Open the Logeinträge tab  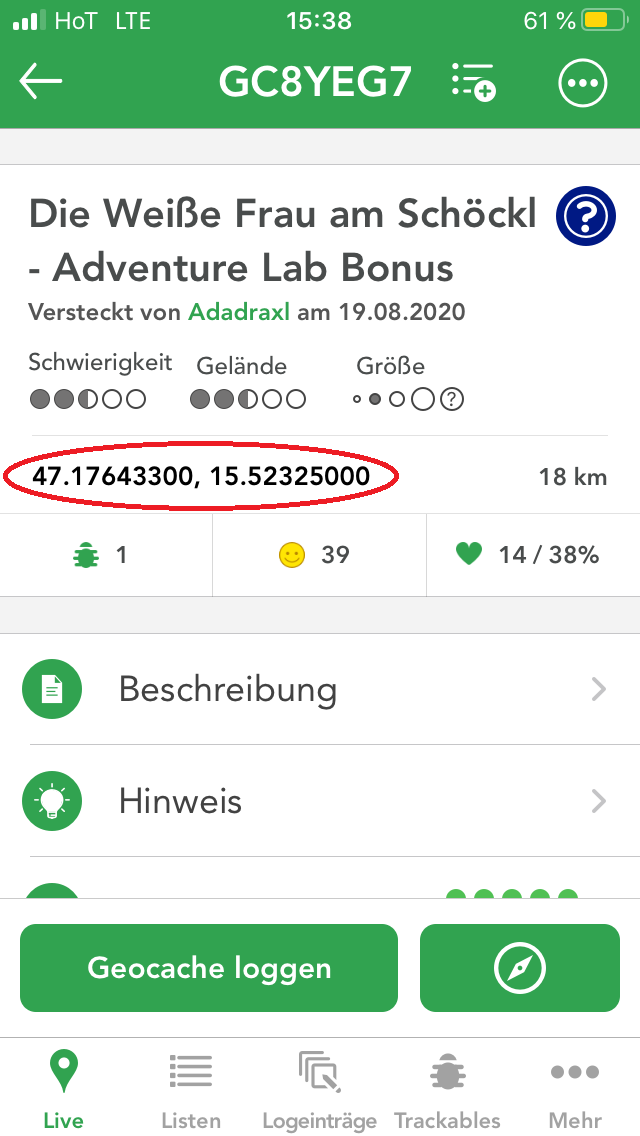click(x=320, y=1089)
